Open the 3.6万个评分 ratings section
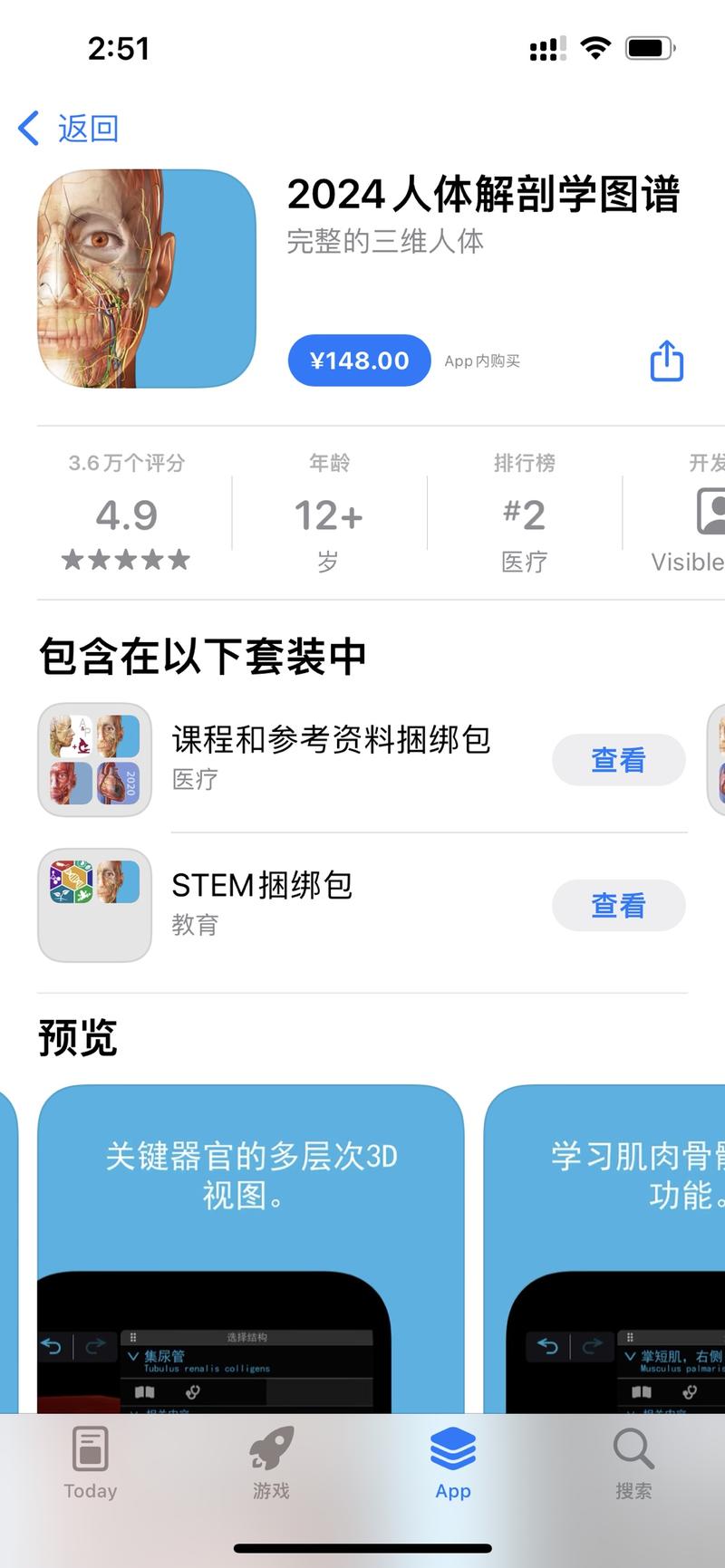 click(x=127, y=513)
